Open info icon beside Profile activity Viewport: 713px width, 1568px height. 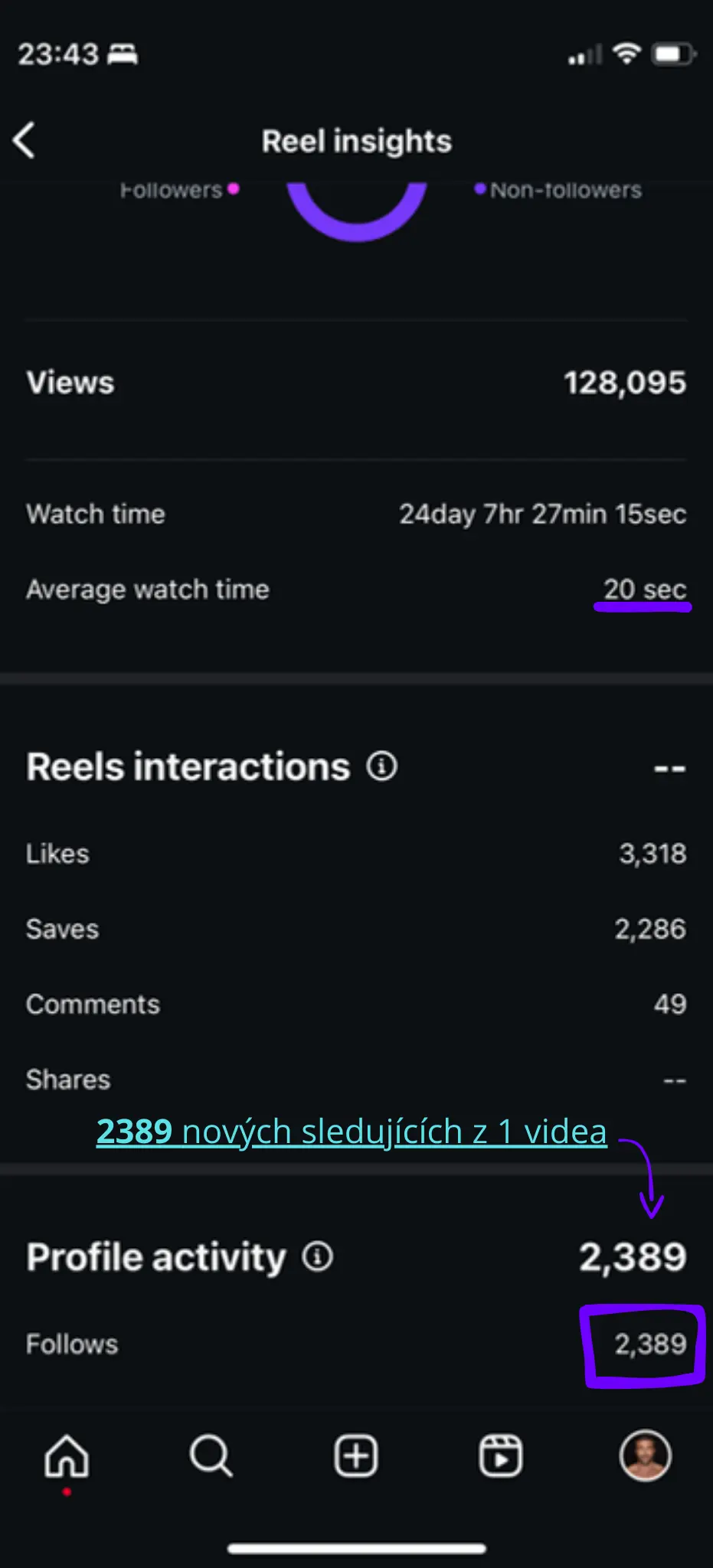click(317, 1256)
